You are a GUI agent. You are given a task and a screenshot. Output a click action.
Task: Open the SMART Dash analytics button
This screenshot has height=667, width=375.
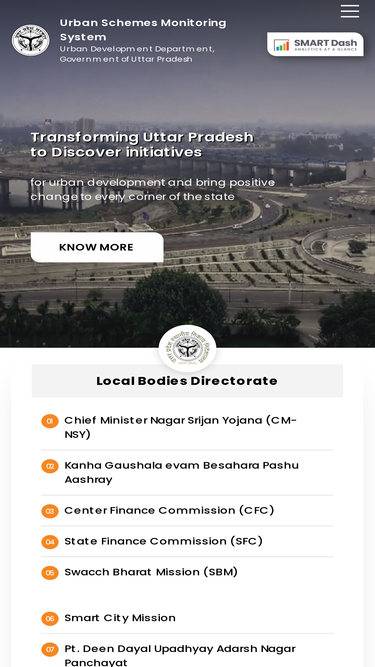[315, 44]
